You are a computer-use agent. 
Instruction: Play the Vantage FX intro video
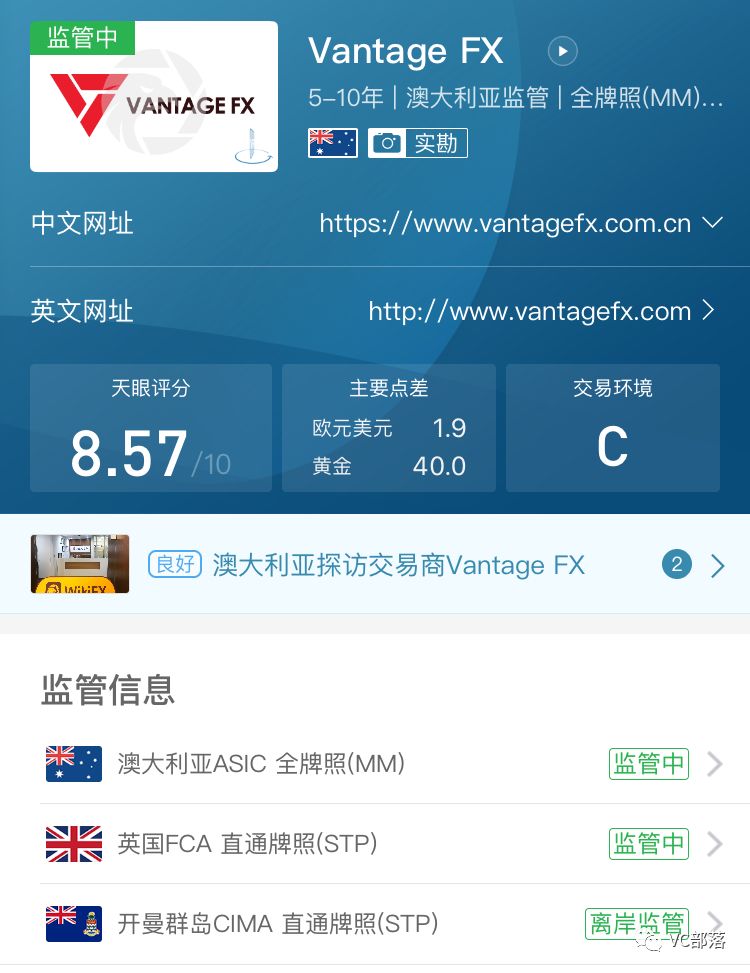coord(563,51)
